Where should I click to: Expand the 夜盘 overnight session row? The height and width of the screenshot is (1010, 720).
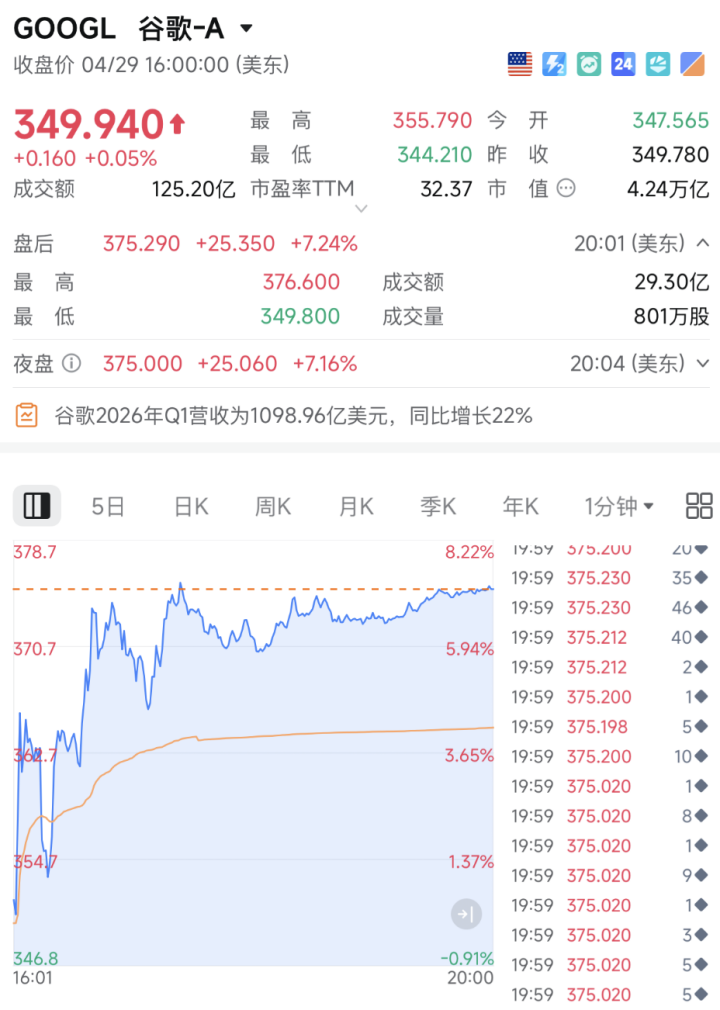(x=702, y=364)
